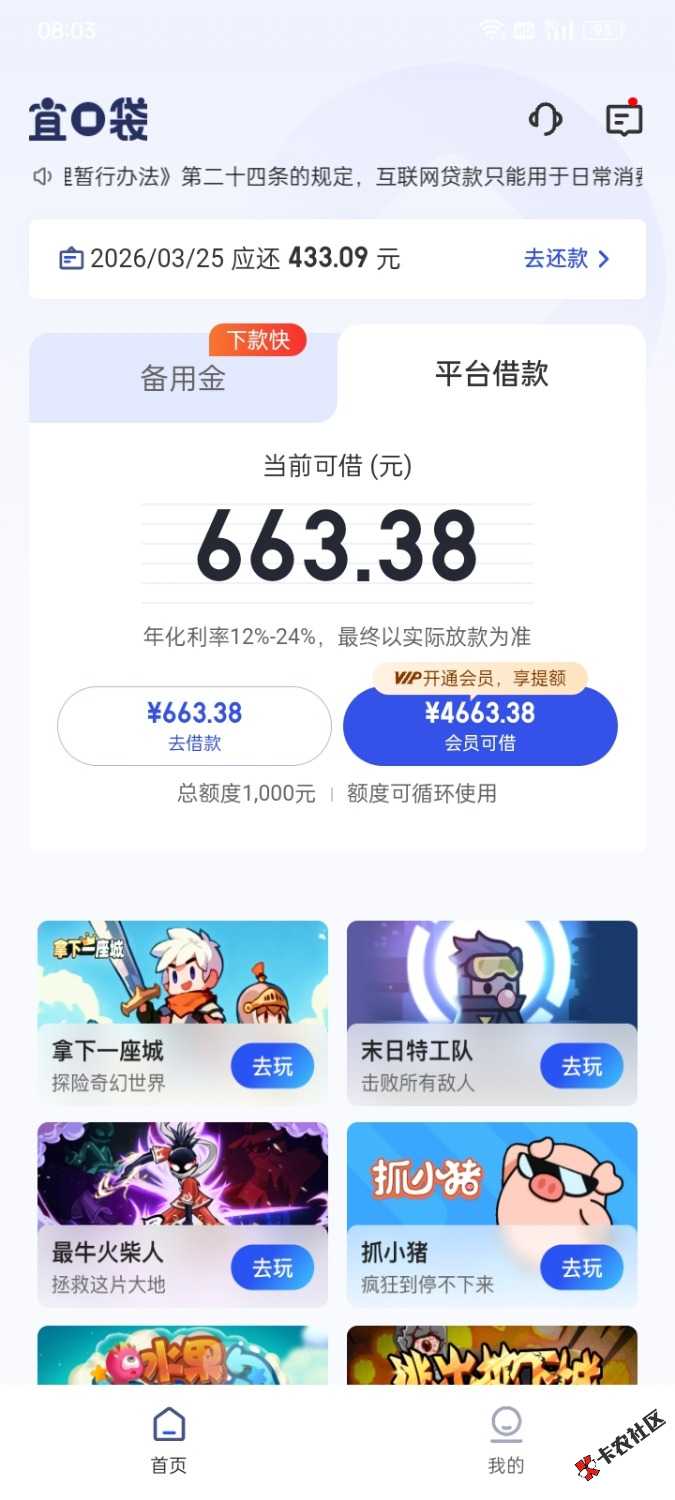
Task: Go to the 首页 tab
Action: click(x=168, y=1440)
